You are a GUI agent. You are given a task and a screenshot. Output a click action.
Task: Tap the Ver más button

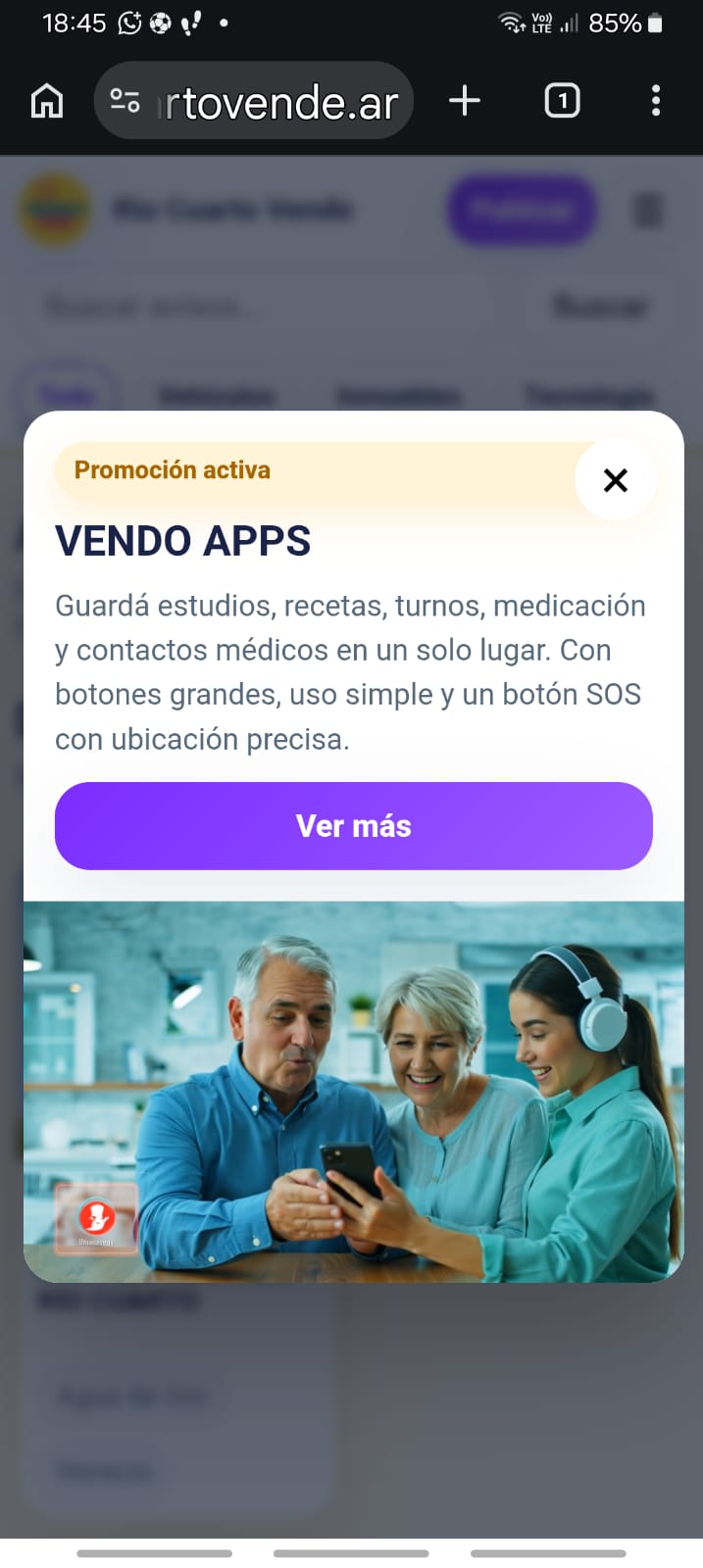[353, 826]
